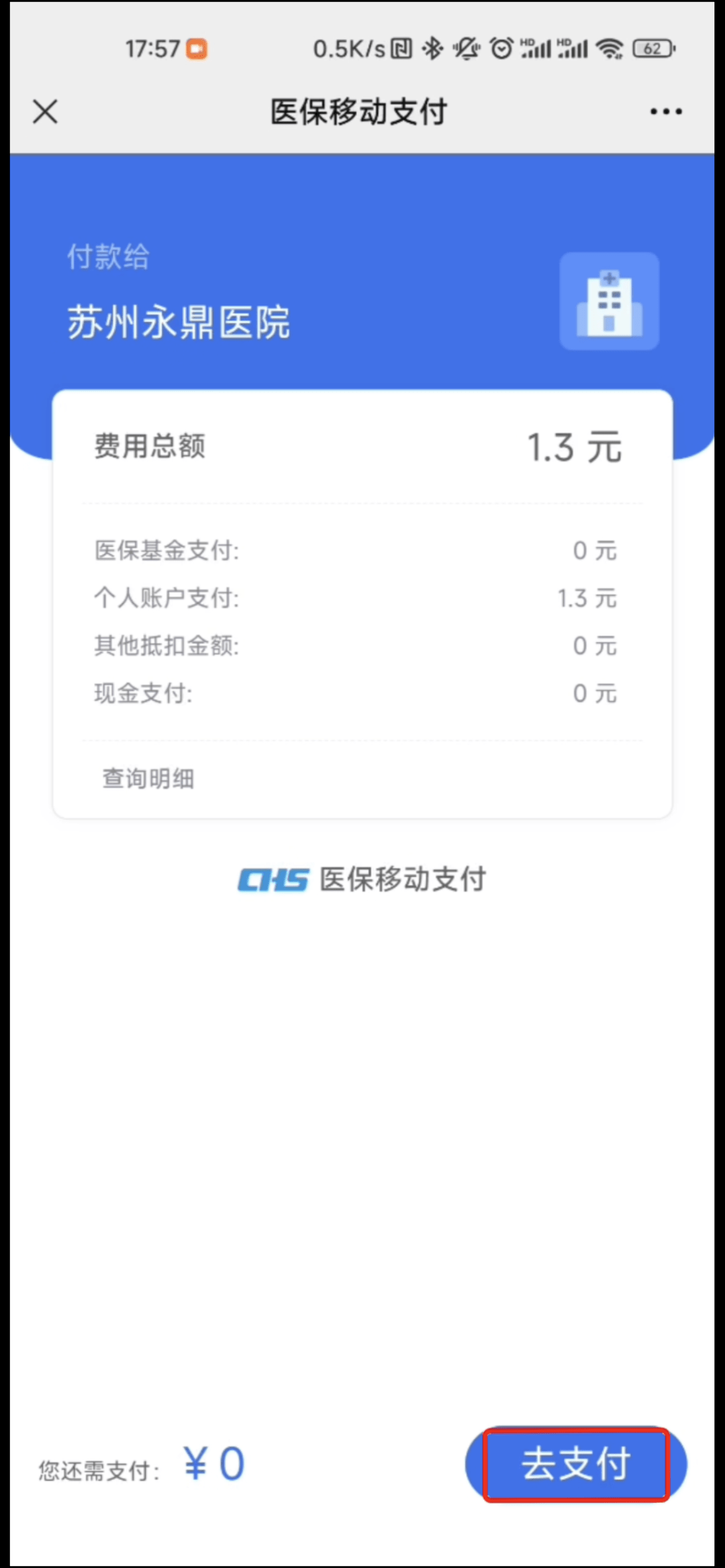The height and width of the screenshot is (1568, 725).
Task: Tap 查询明细 to view payment details
Action: [148, 778]
